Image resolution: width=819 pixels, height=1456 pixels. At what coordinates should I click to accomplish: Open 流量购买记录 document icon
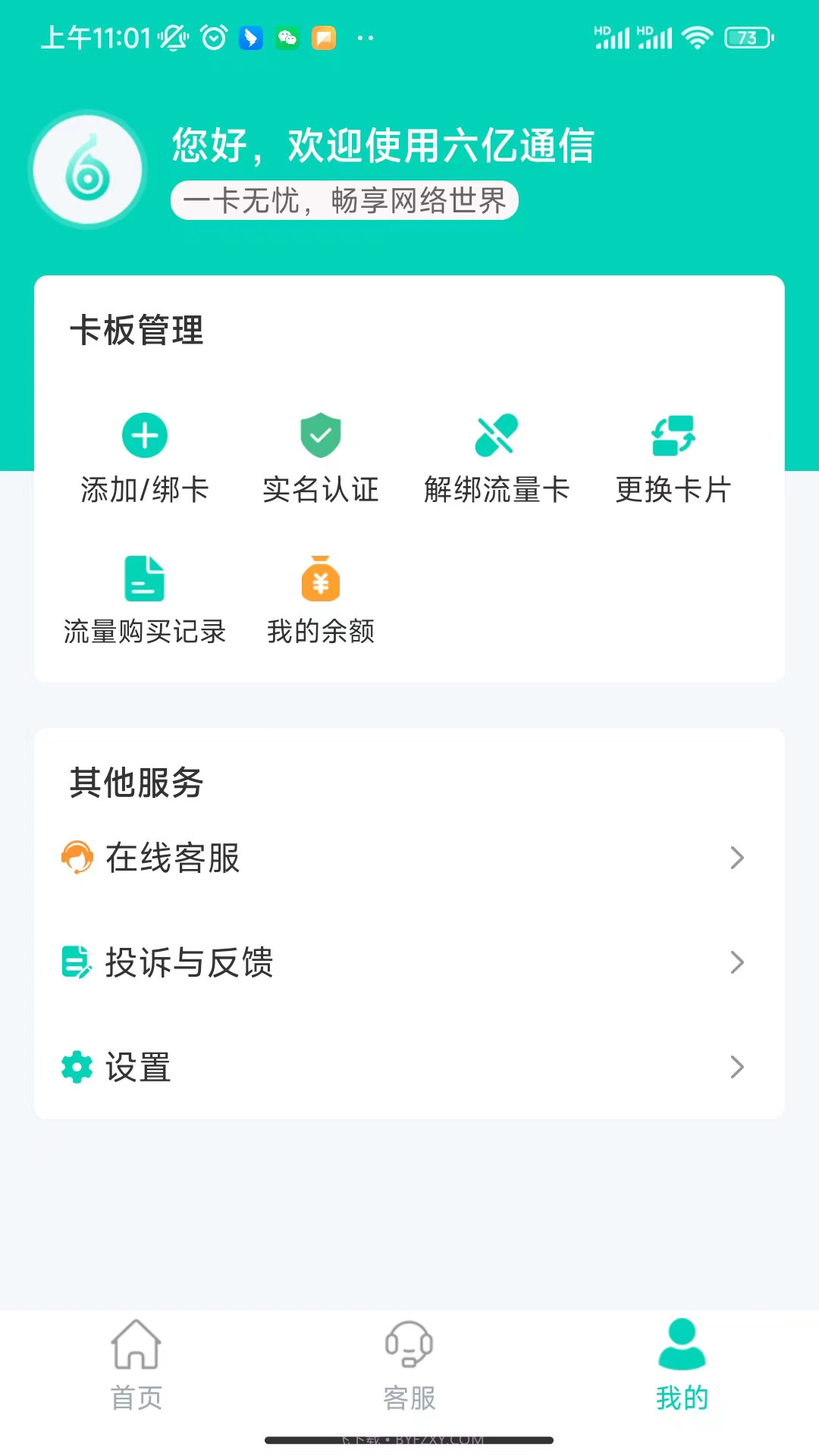click(145, 578)
